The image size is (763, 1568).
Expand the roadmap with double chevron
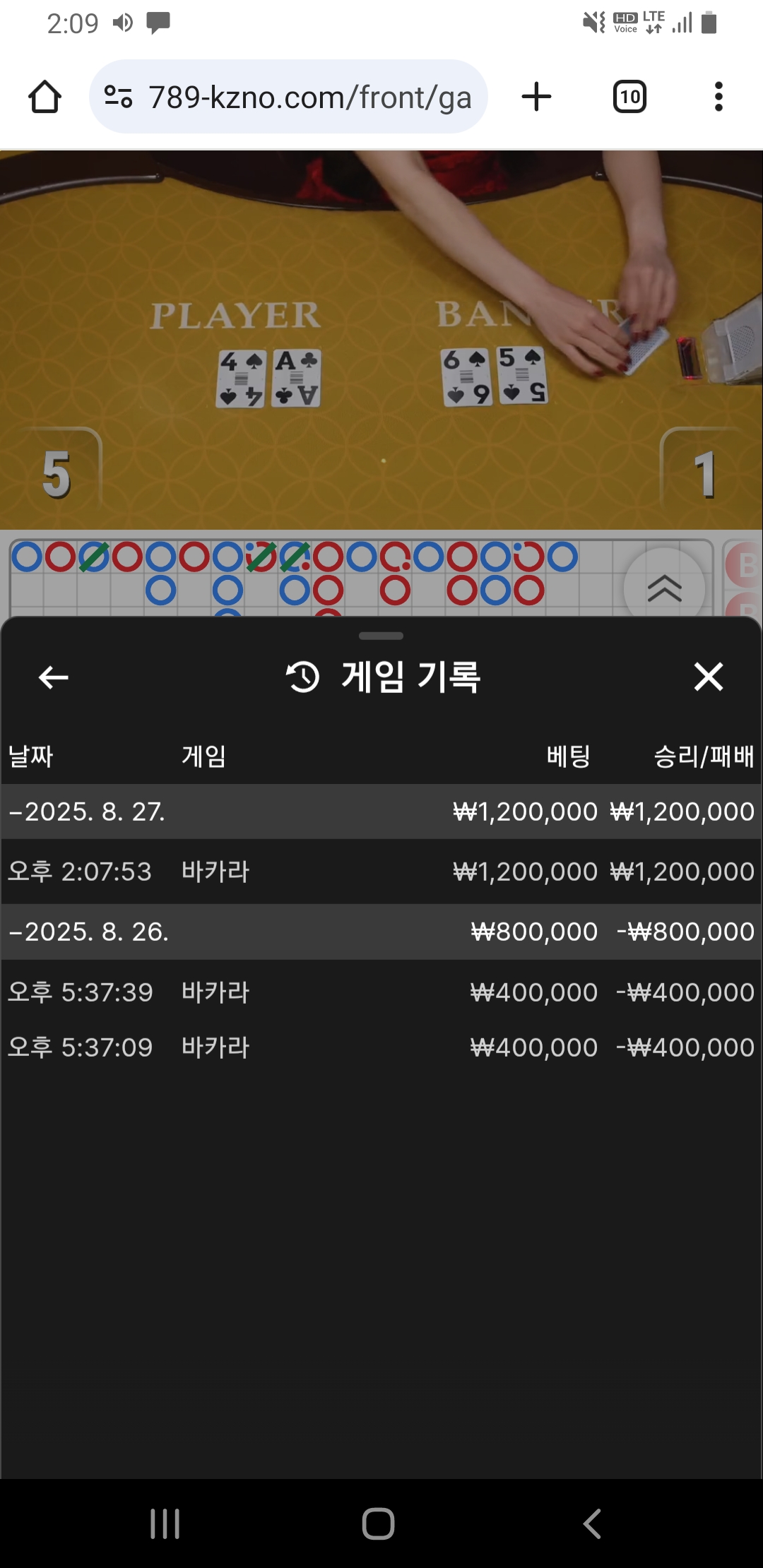click(664, 588)
